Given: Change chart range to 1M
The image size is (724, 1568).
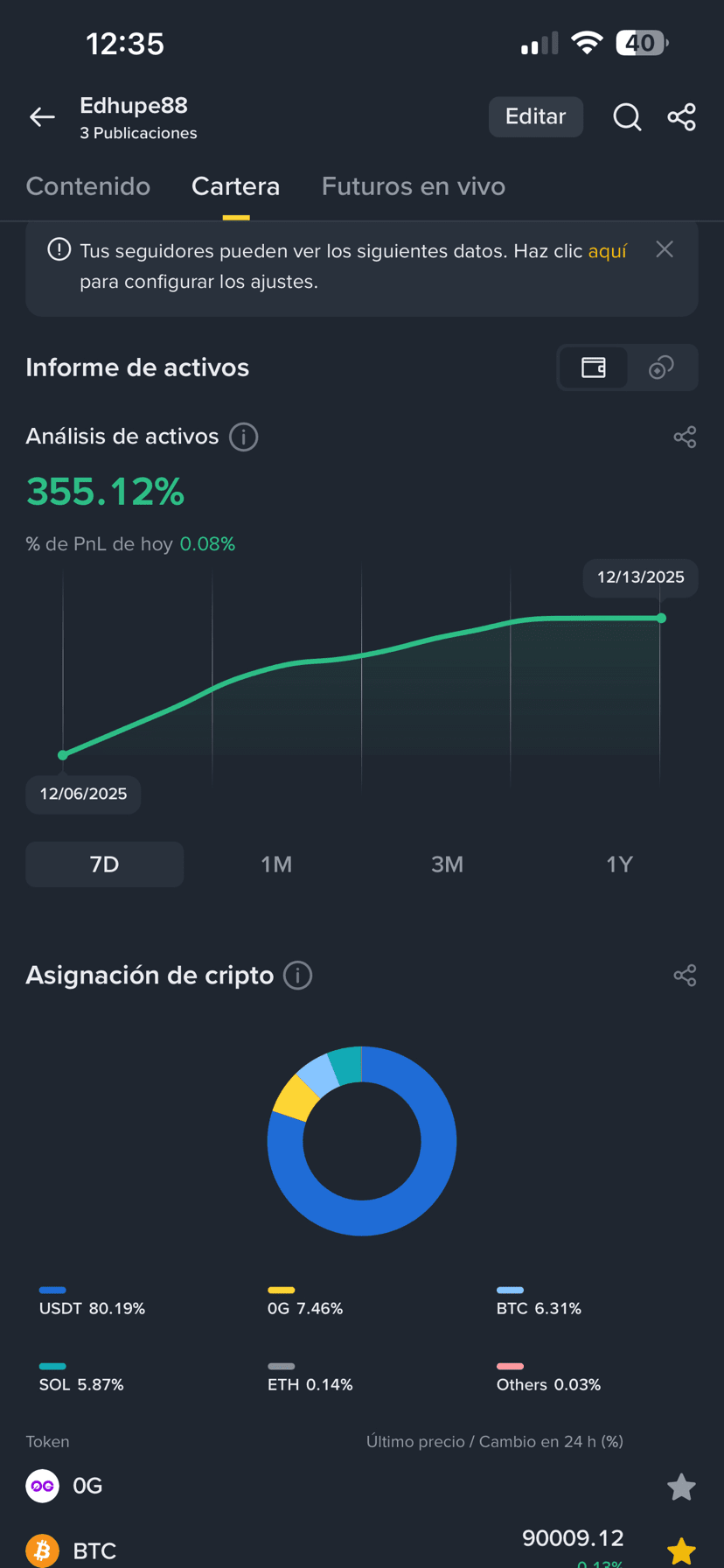Looking at the screenshot, I should [x=276, y=864].
